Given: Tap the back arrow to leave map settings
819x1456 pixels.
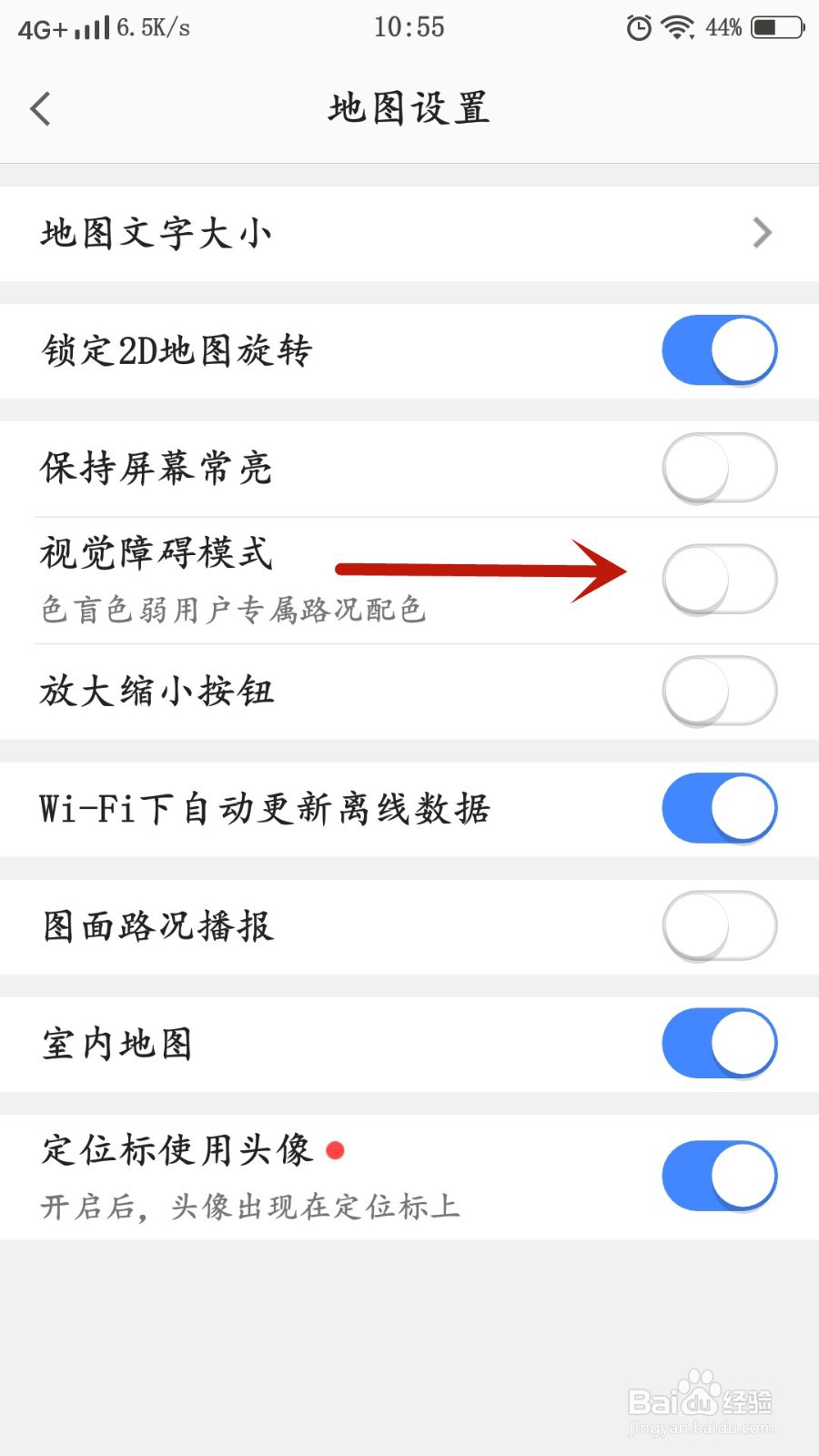Looking at the screenshot, I should click(41, 107).
